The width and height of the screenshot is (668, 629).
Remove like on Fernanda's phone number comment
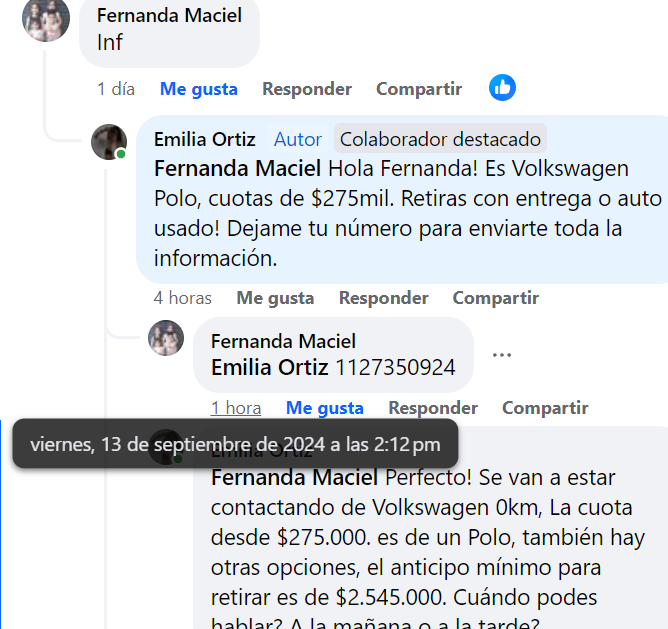[324, 408]
